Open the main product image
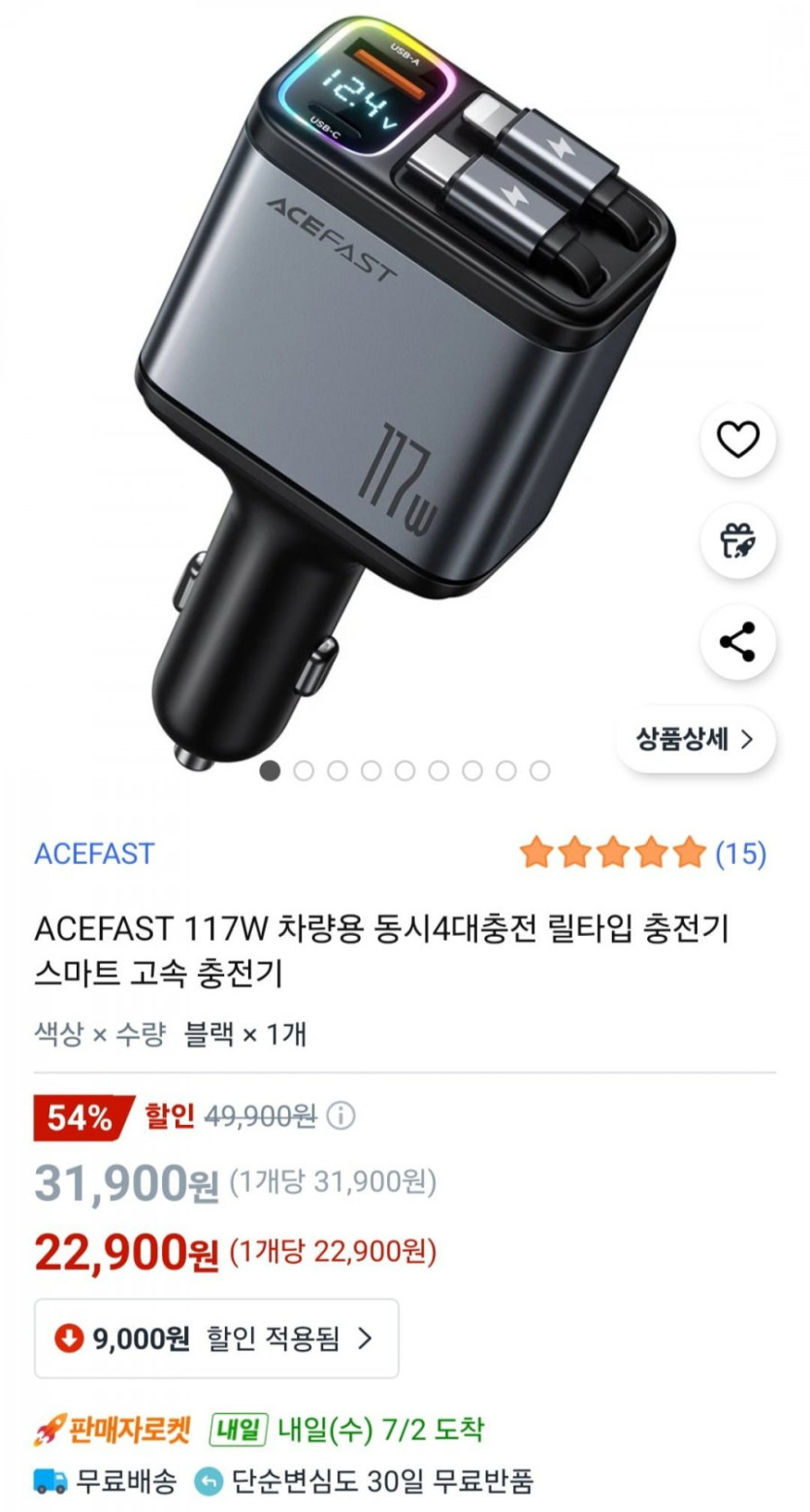The height and width of the screenshot is (1512, 810). 388,388
